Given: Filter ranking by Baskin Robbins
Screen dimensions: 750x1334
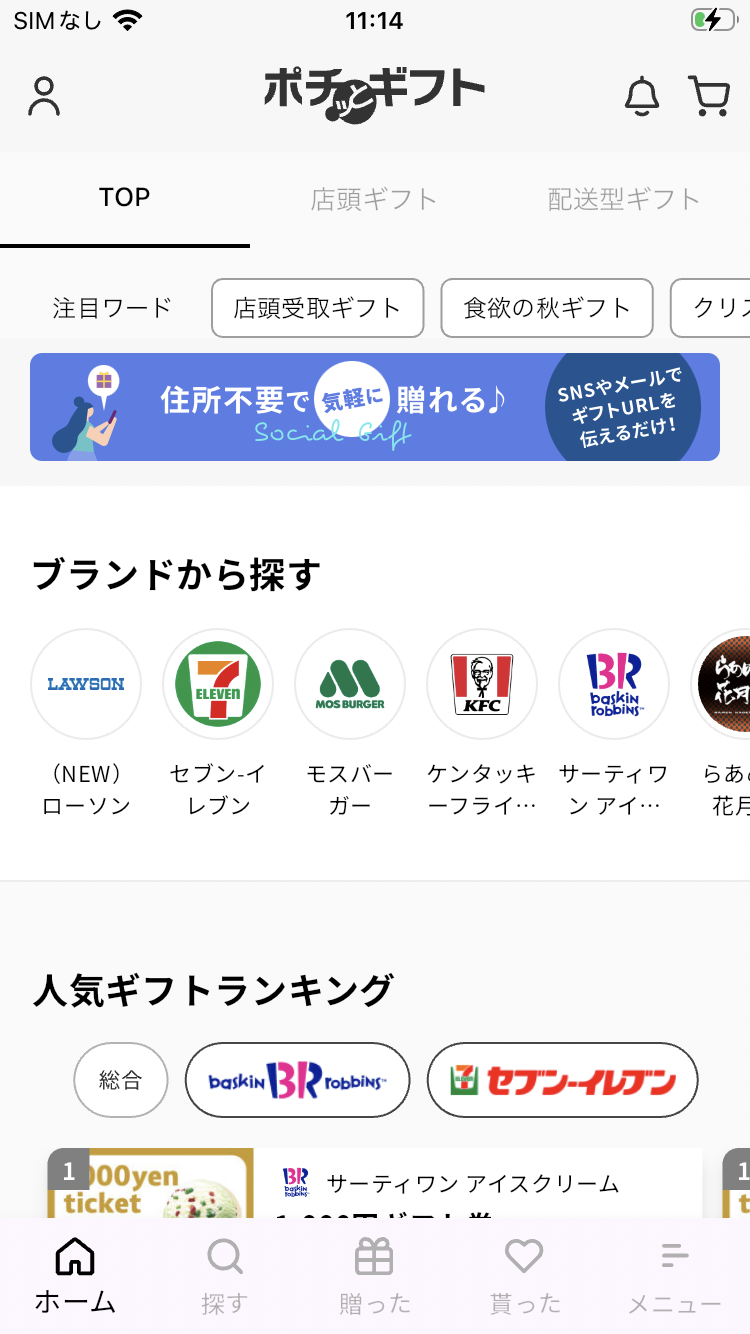Looking at the screenshot, I should 297,1080.
